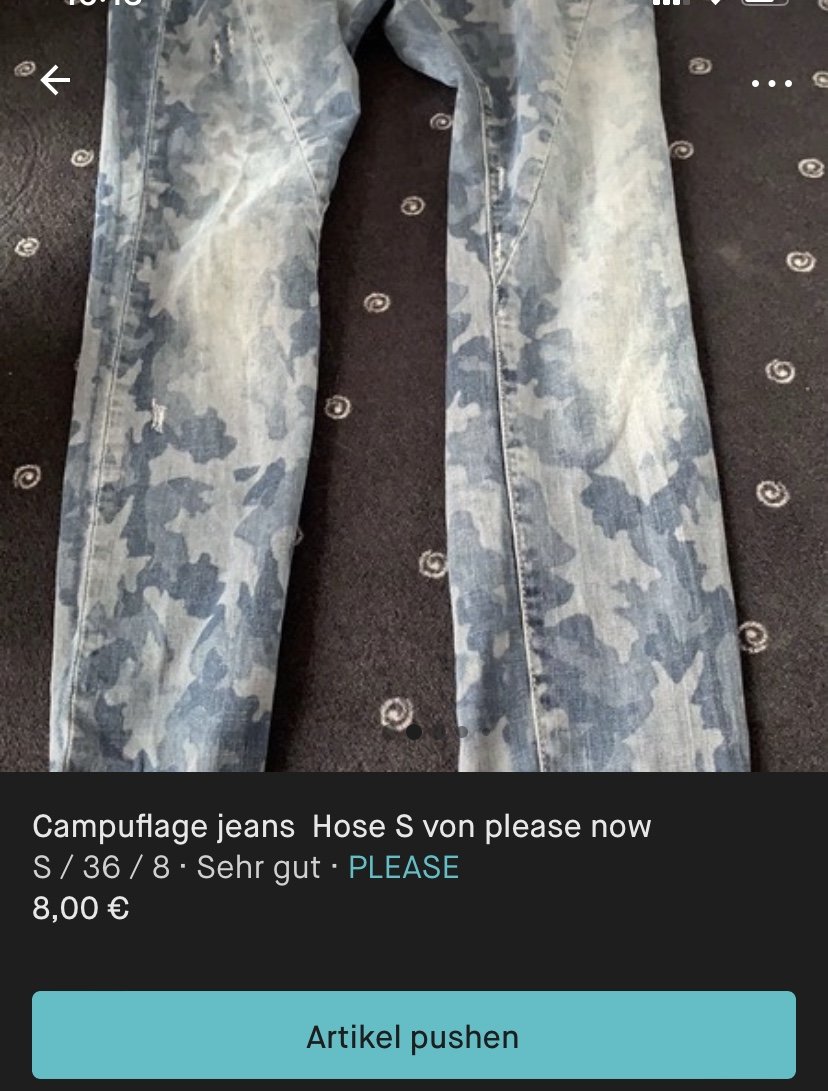Select the first photo carousel dot
The image size is (828, 1091).
point(413,732)
